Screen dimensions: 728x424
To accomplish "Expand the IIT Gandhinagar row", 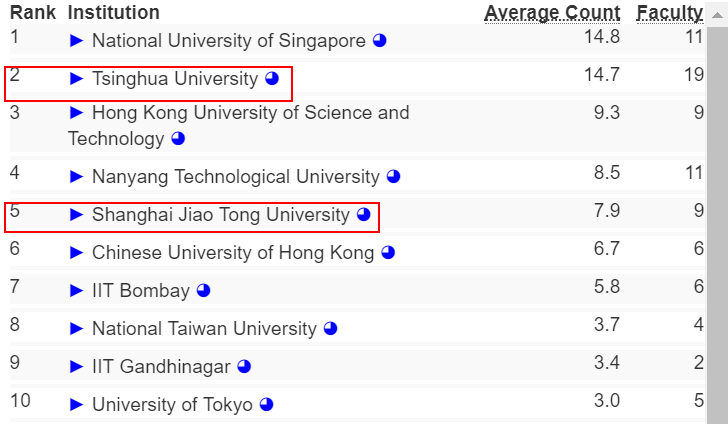I will [x=77, y=367].
